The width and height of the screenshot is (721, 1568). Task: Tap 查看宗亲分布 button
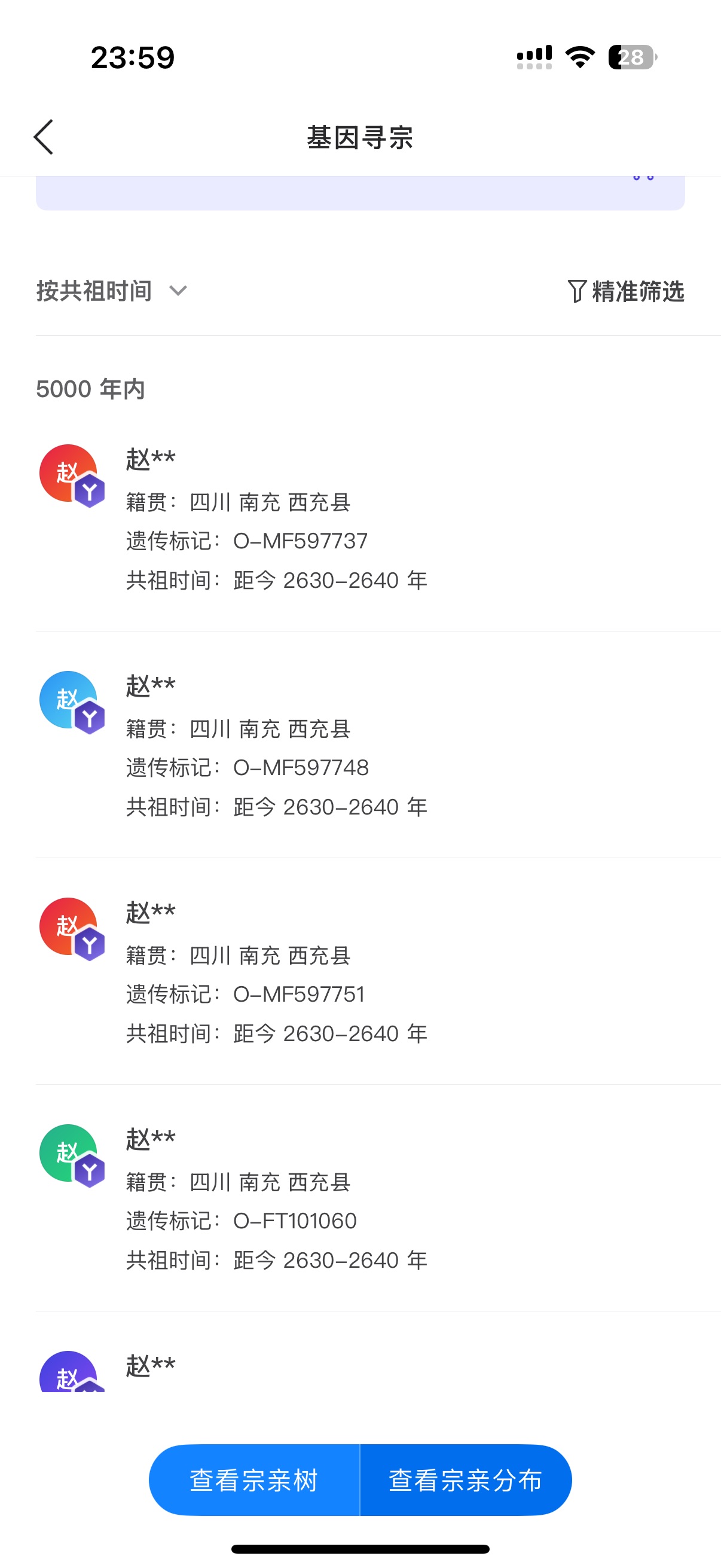(x=466, y=1479)
